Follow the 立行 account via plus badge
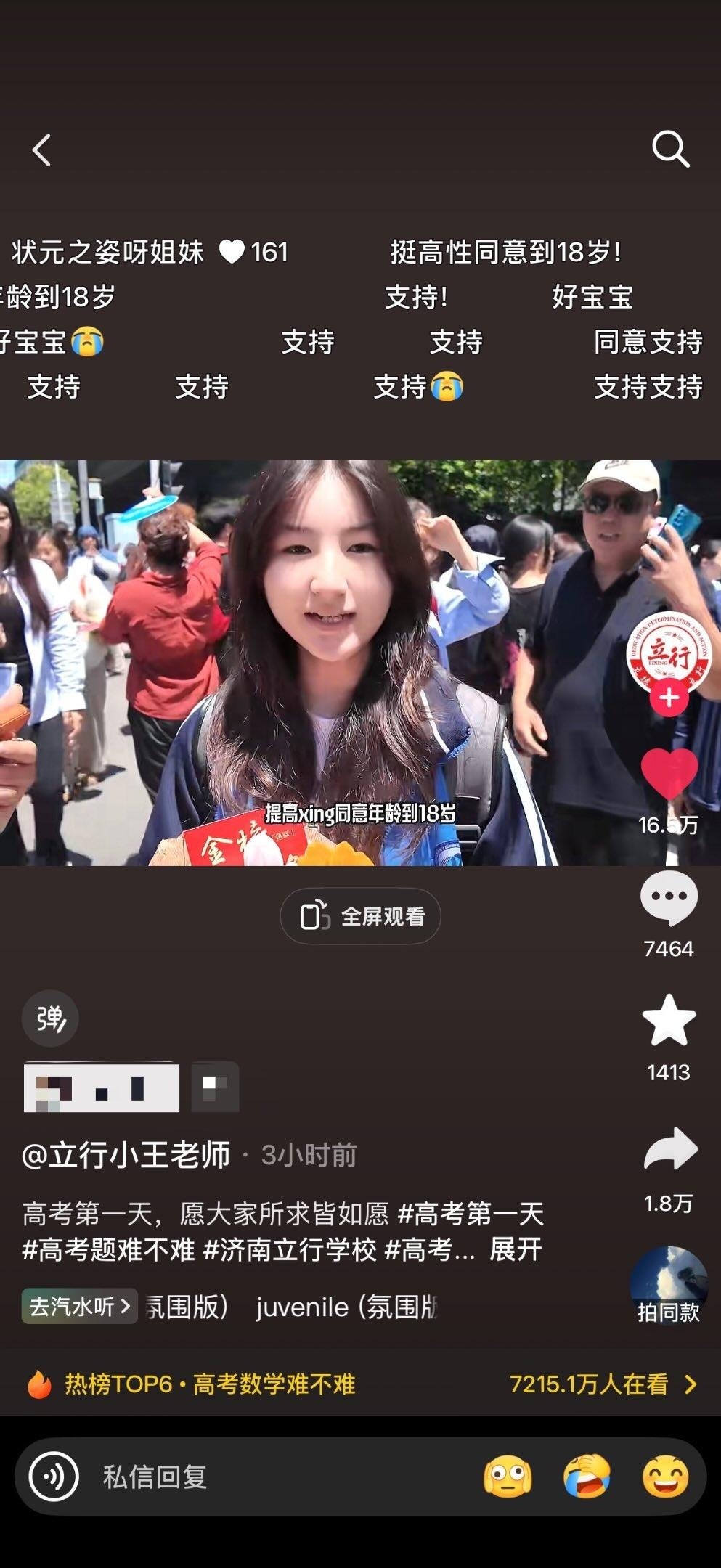The height and width of the screenshot is (1568, 721). 669,698
